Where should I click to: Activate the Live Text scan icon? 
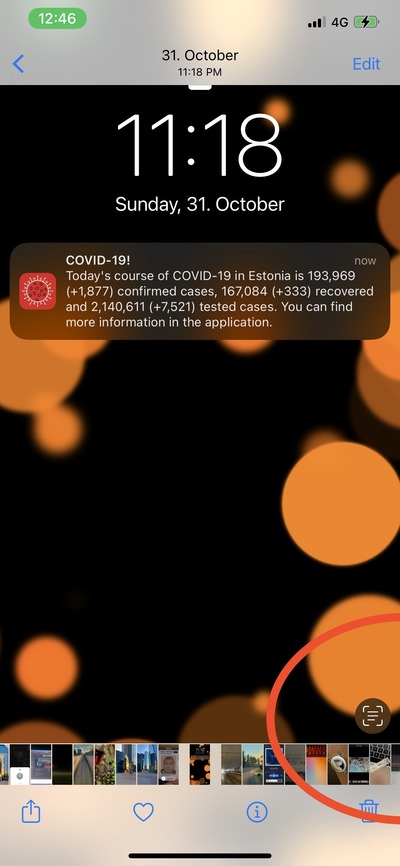(372, 716)
